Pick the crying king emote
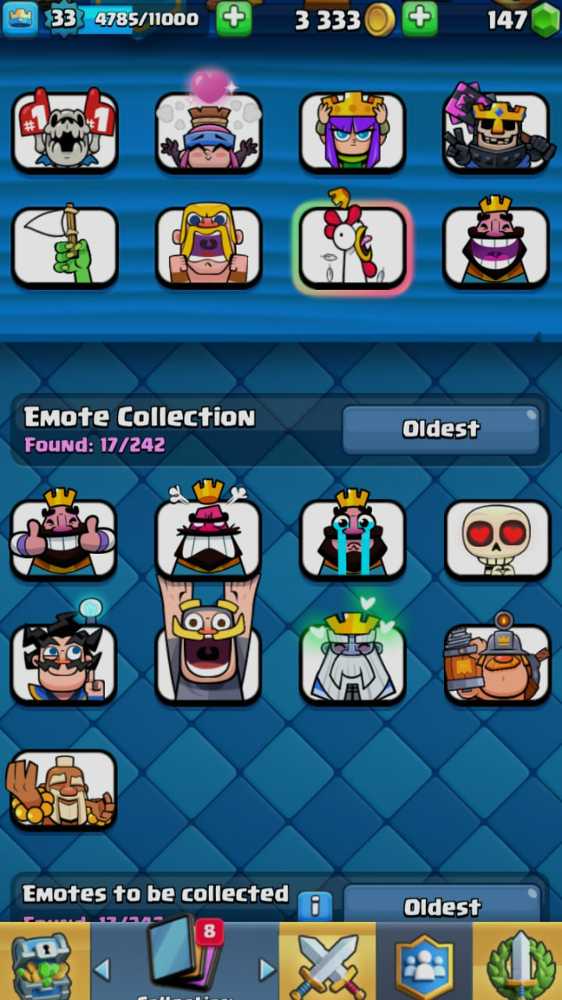Screen dimensions: 562x1000 [x=352, y=538]
